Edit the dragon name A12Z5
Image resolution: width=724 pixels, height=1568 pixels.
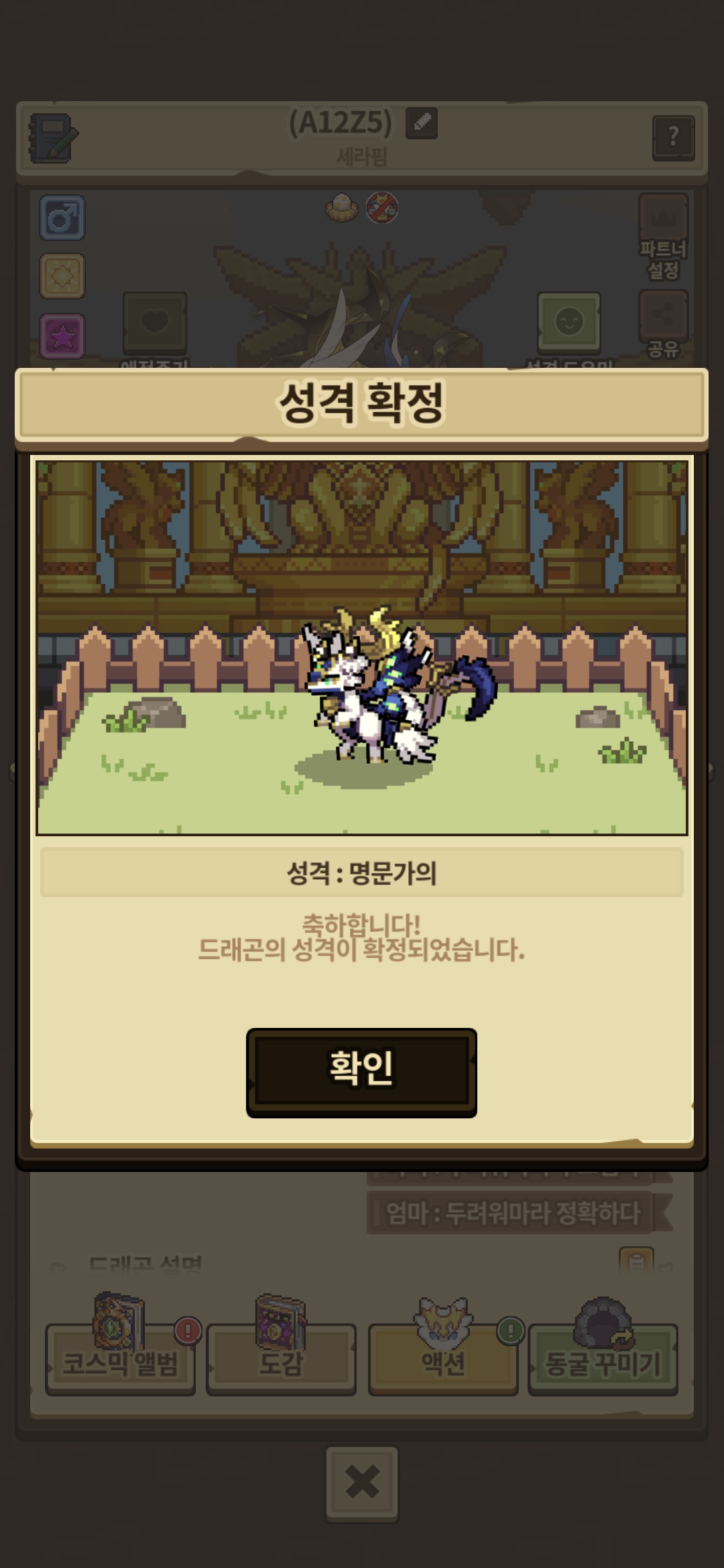422,123
